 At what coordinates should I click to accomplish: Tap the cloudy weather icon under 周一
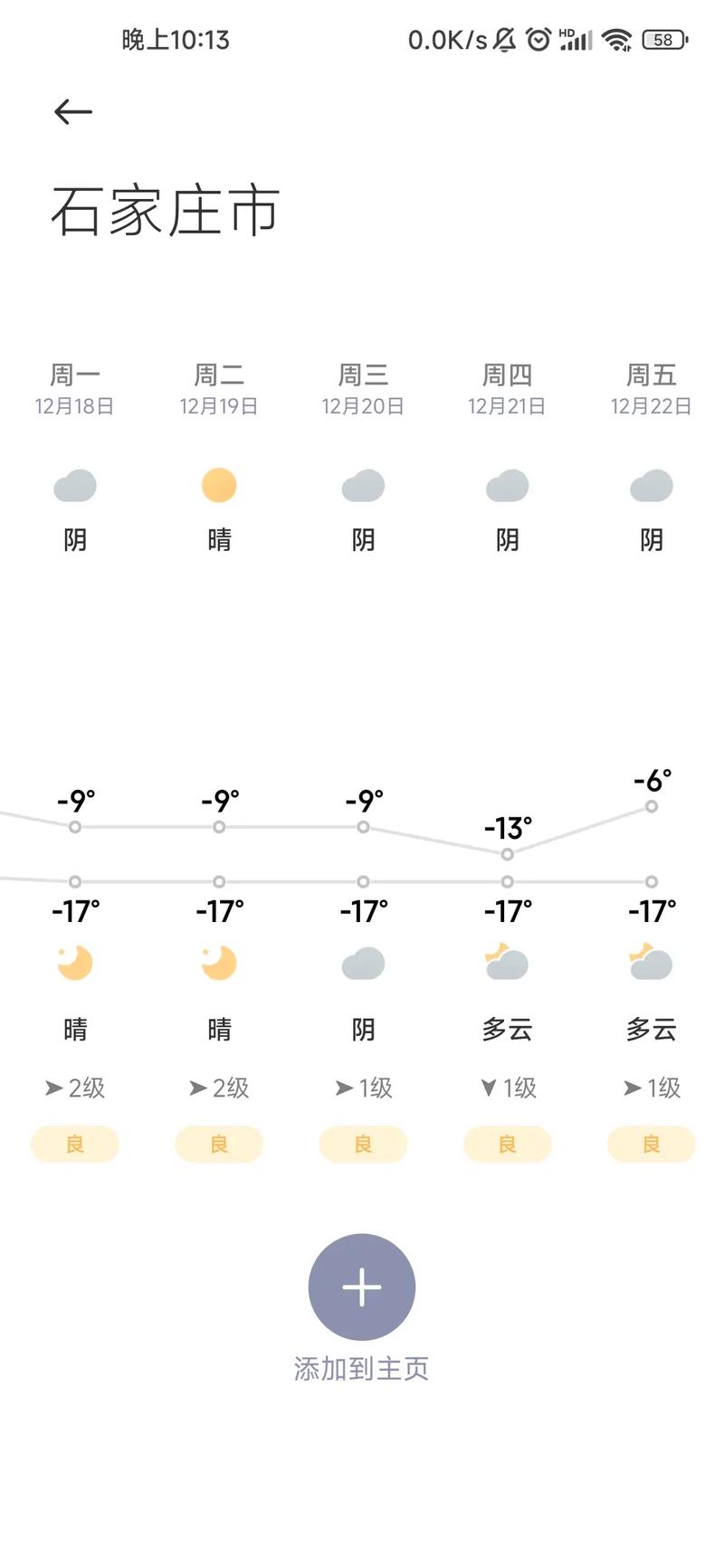75,486
